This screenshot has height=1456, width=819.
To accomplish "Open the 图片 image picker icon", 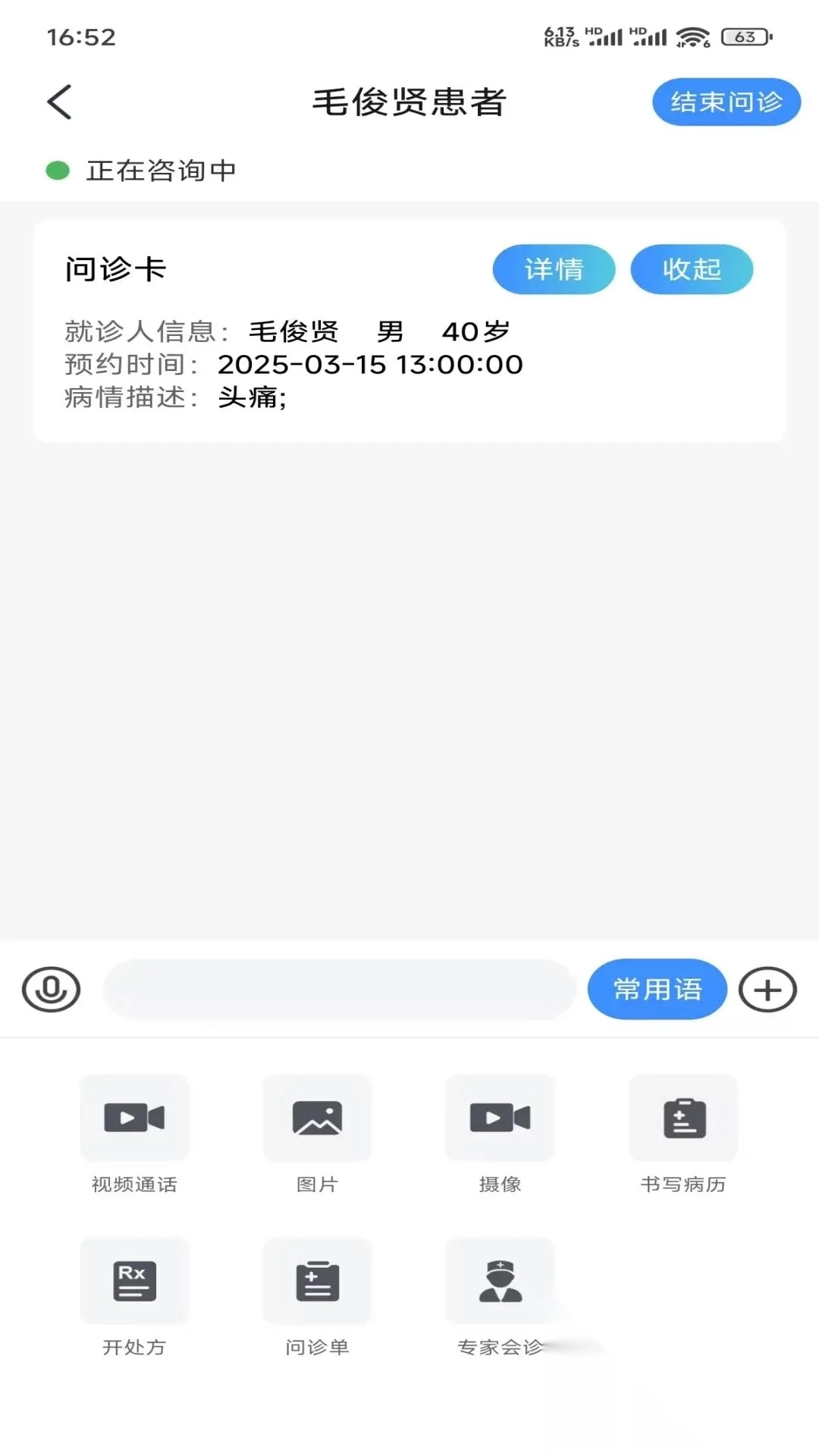I will [x=317, y=1119].
